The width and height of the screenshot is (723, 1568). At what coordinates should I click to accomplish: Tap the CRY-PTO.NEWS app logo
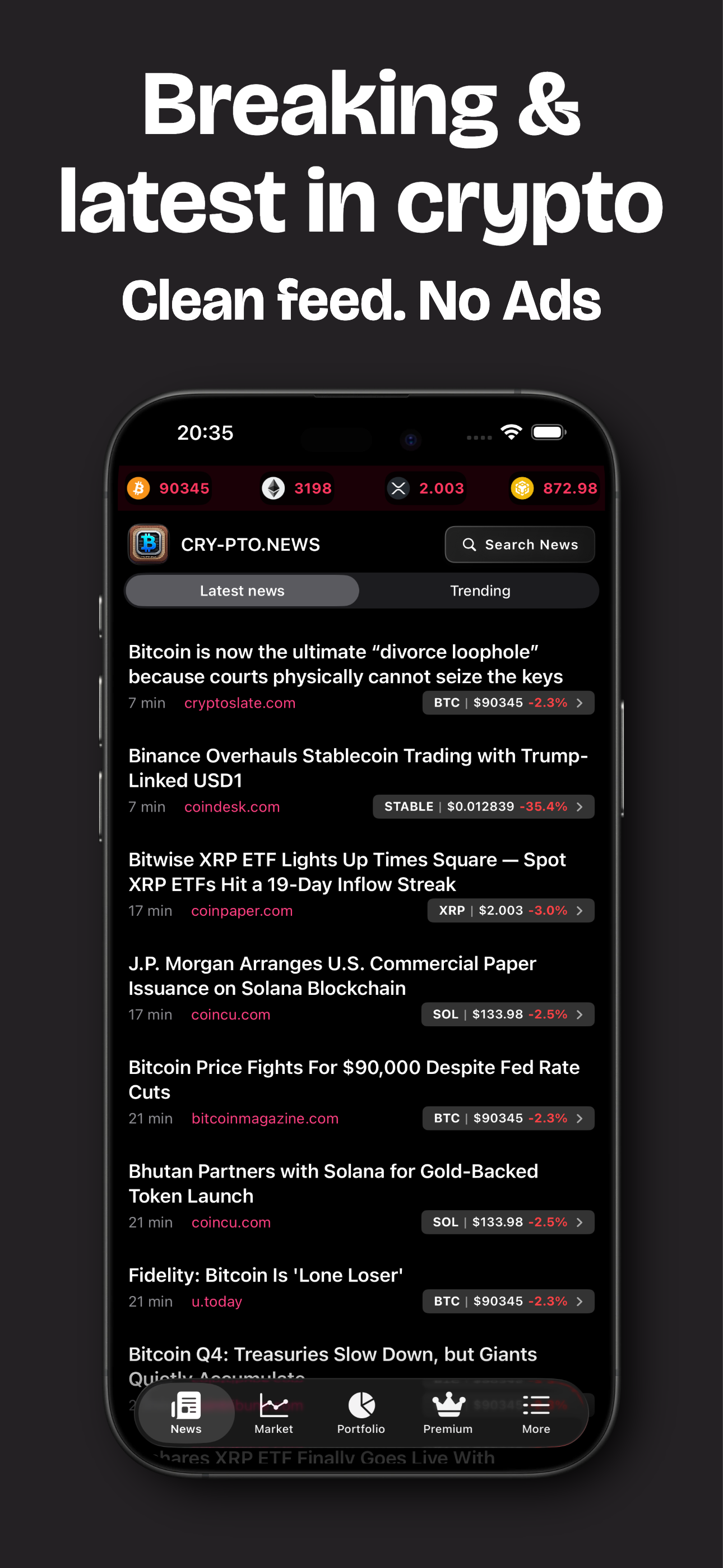pyautogui.click(x=148, y=545)
